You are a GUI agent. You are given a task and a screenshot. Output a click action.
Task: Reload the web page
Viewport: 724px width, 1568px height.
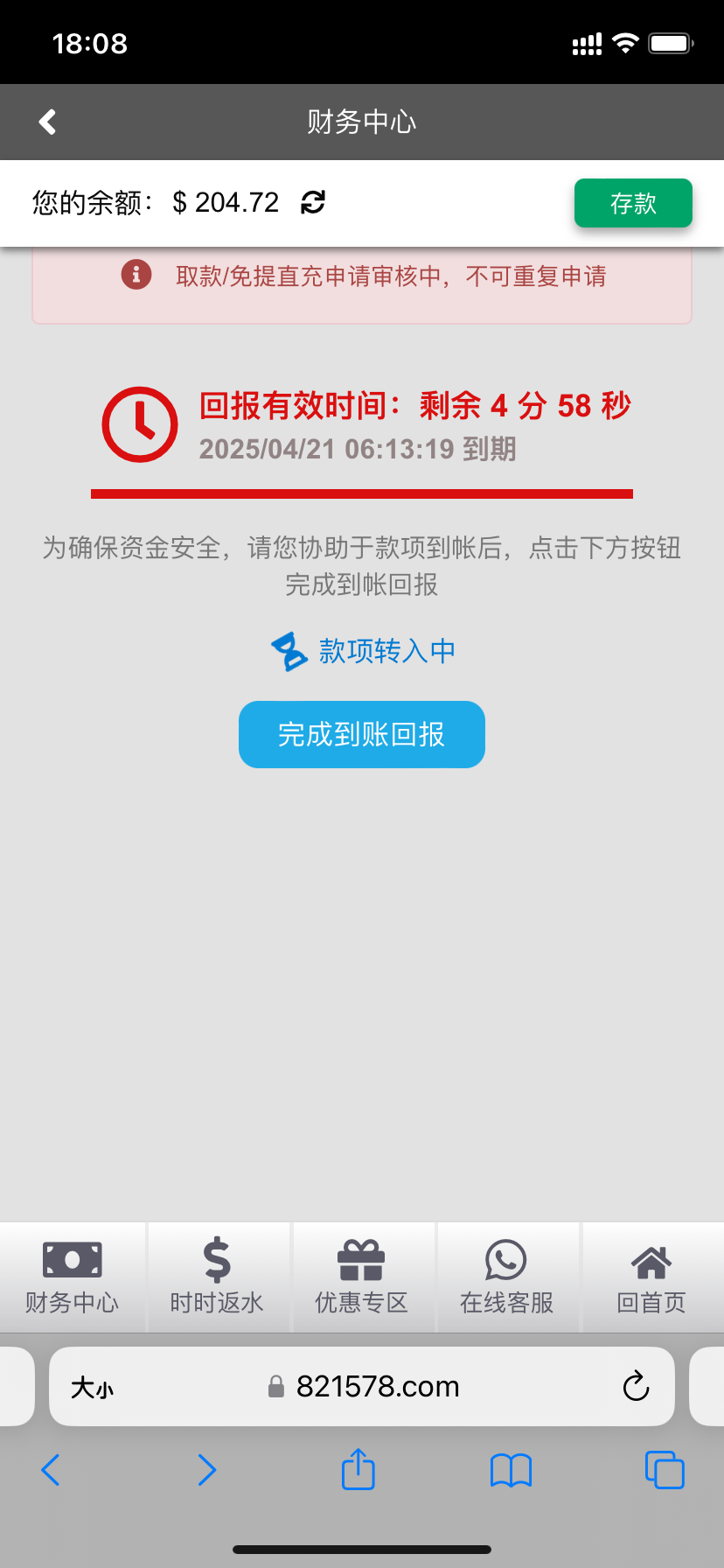(x=636, y=1387)
